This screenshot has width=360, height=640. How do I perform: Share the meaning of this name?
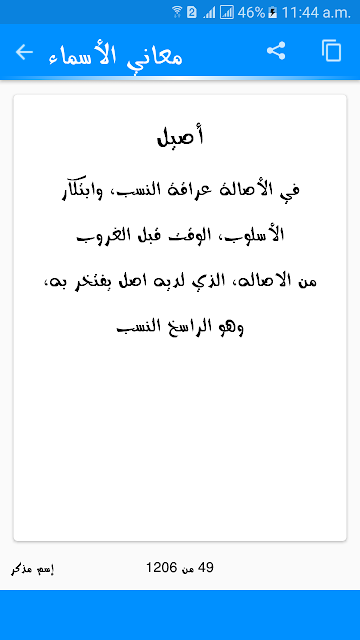(276, 51)
